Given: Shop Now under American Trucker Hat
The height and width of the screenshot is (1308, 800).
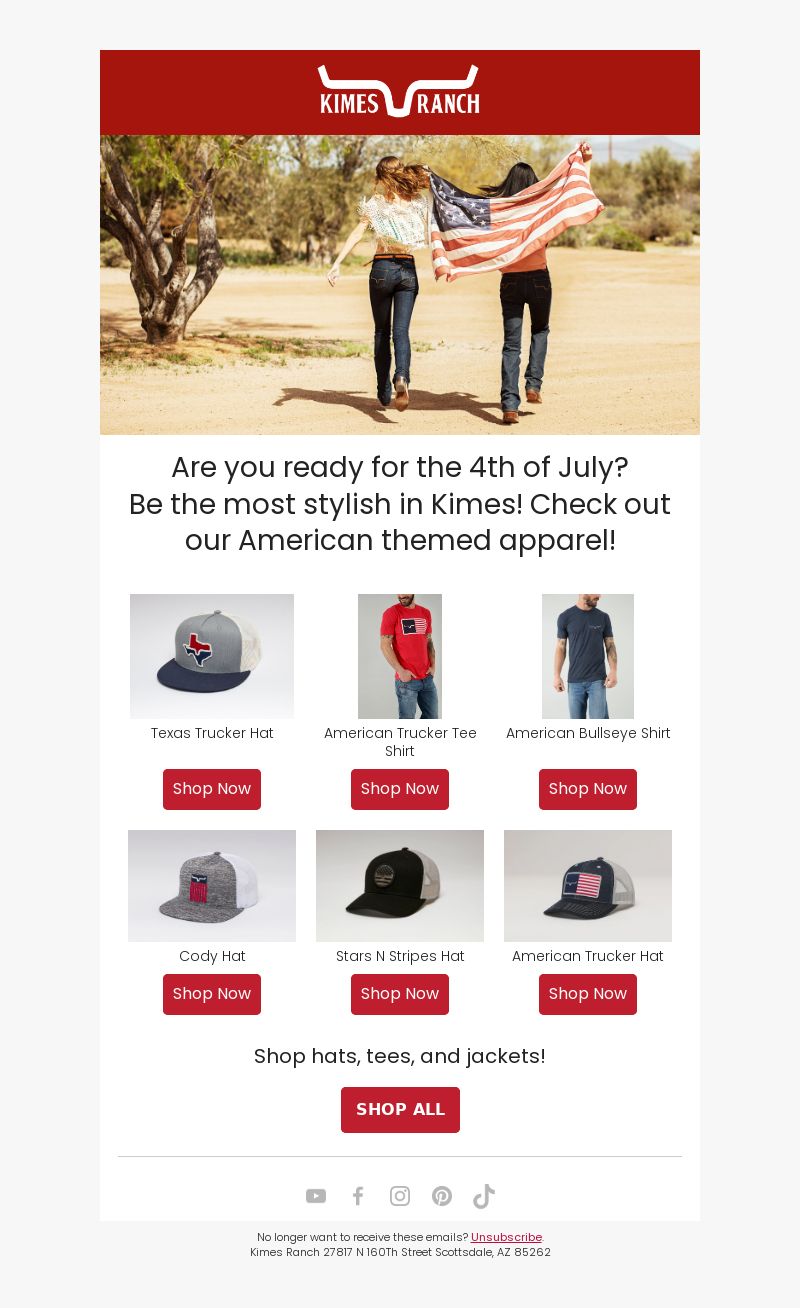Looking at the screenshot, I should (x=588, y=994).
